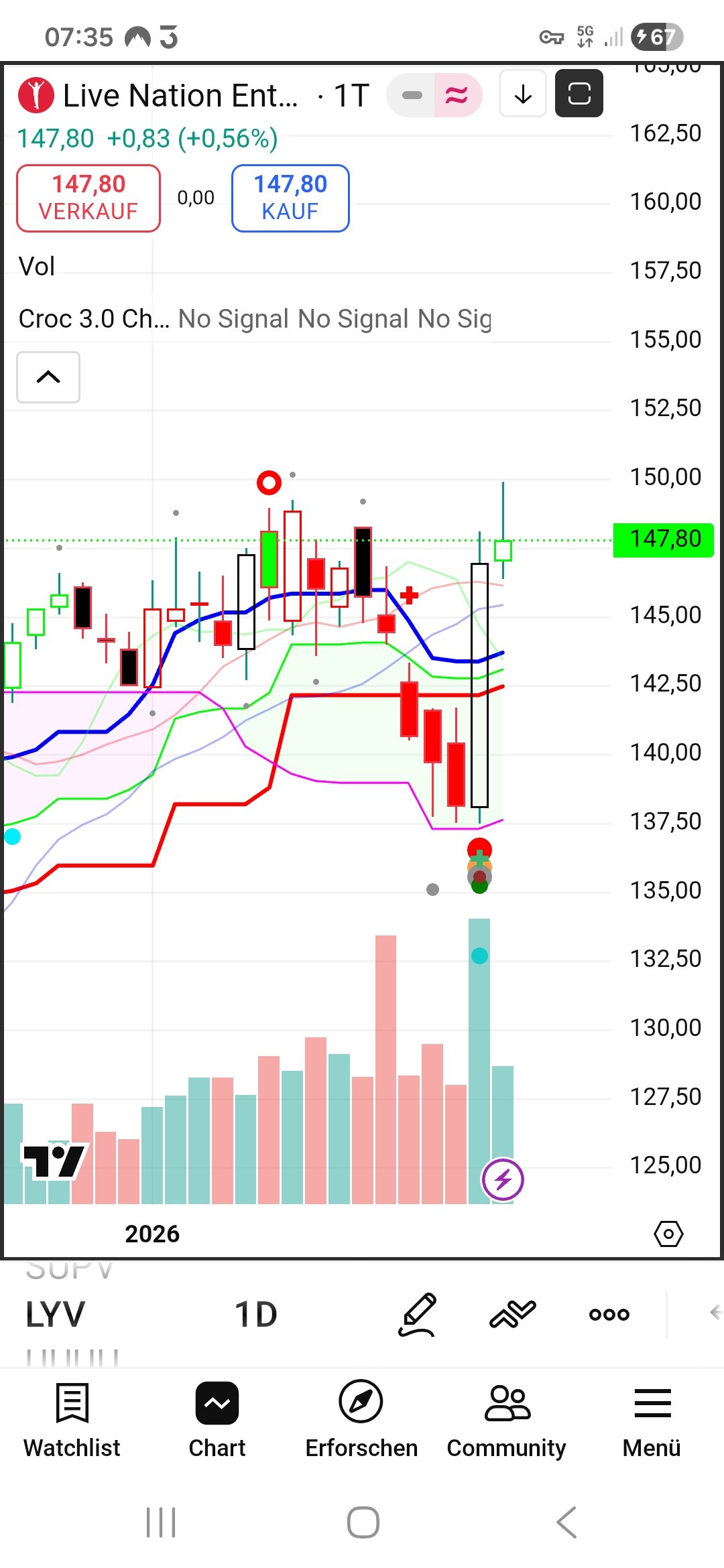
Task: Open the pencil drawing tools
Action: tap(418, 1315)
